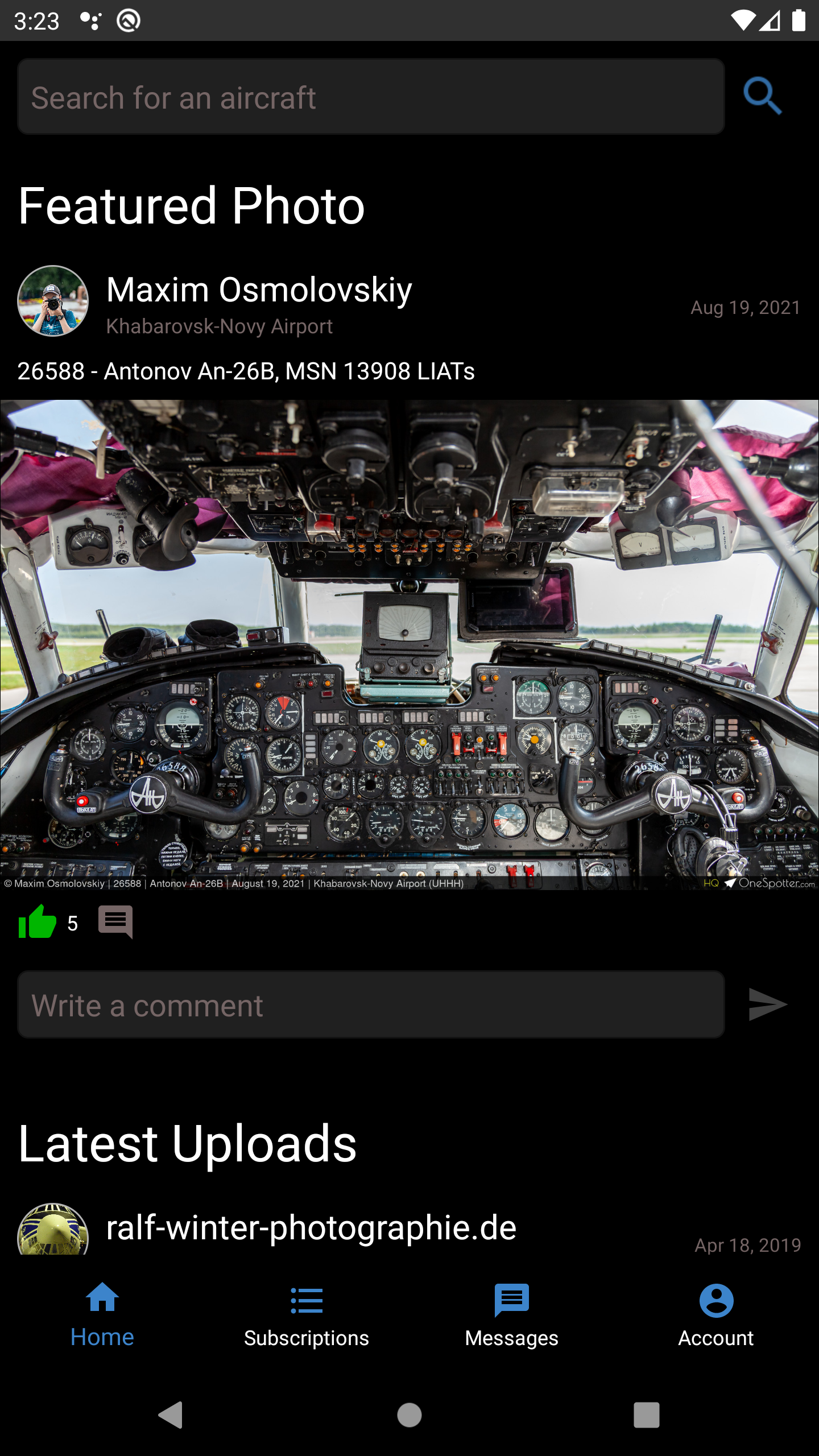
Task: Open the recent apps overview
Action: coord(646,1414)
